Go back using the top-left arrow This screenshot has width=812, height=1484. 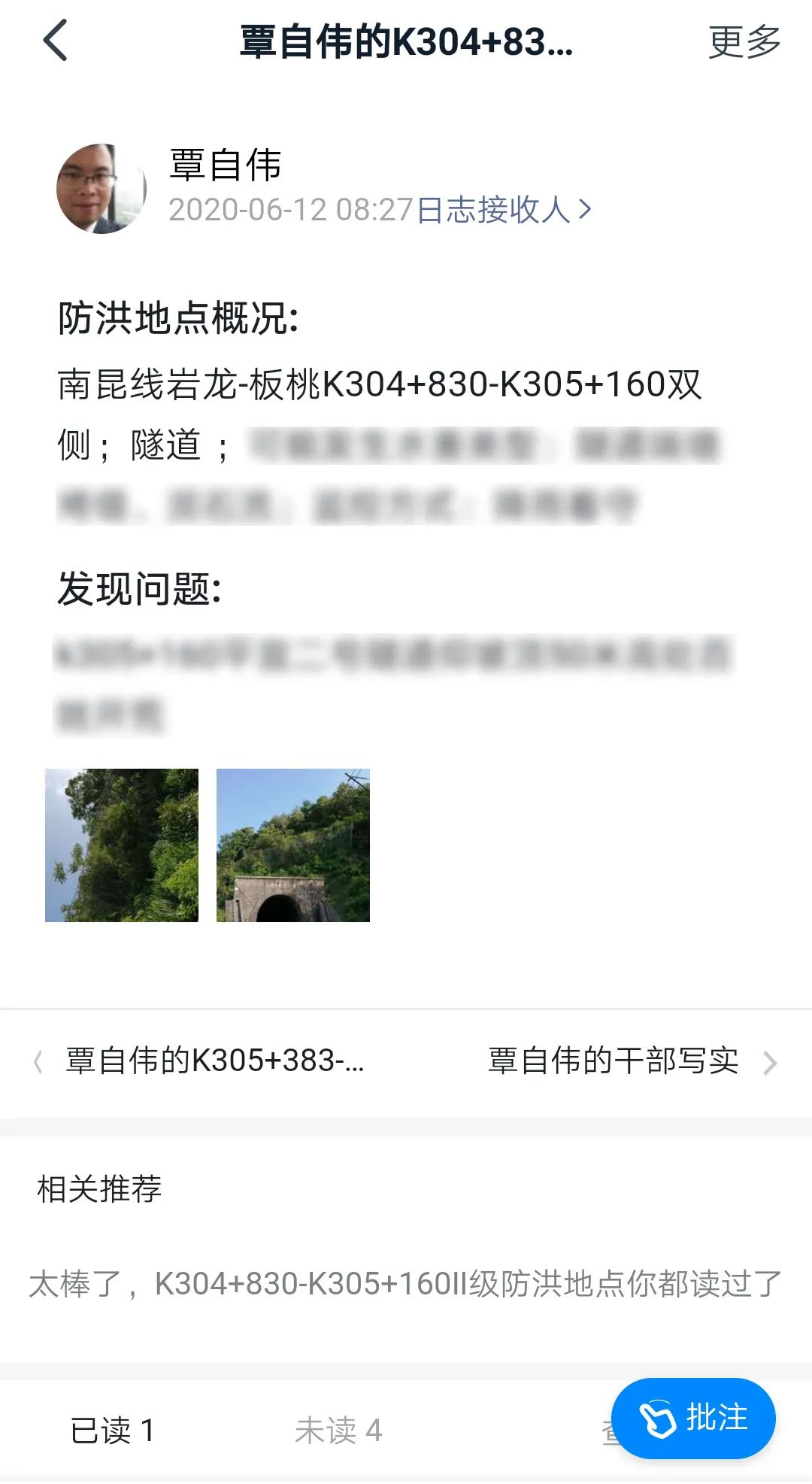(x=55, y=41)
